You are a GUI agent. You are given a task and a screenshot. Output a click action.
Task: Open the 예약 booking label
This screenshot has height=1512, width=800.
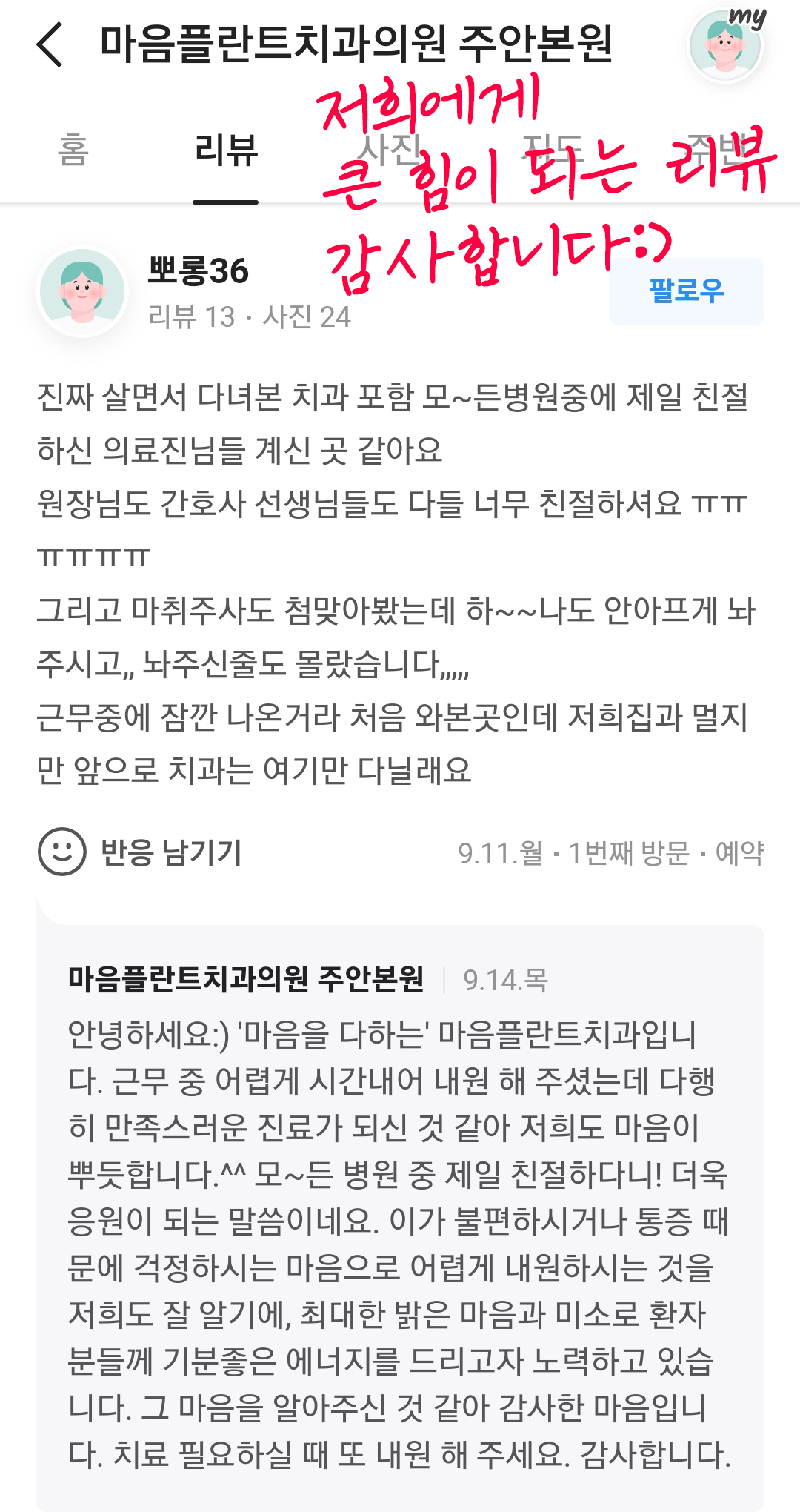tap(743, 854)
